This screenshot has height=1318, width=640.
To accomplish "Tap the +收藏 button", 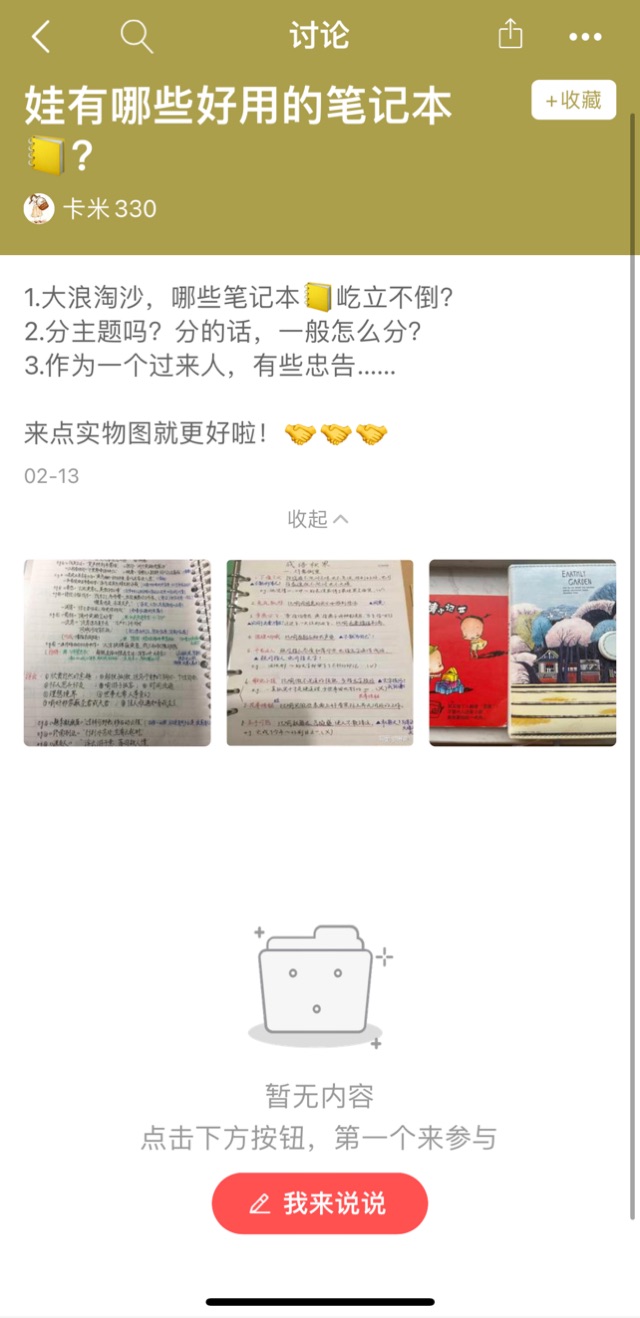I will (573, 100).
